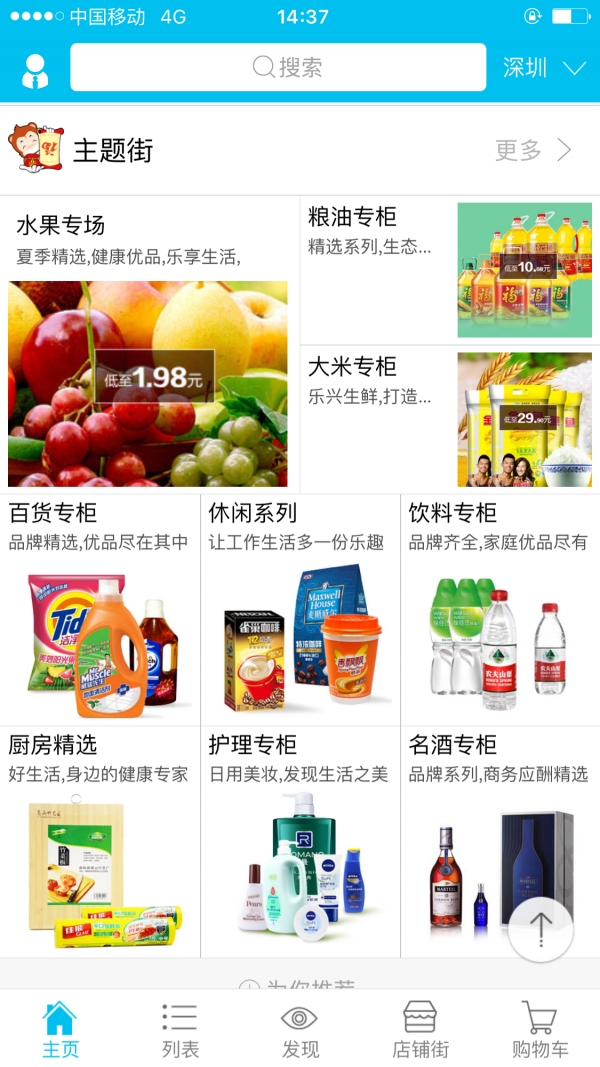
Task: Open the 购物车 cart tab
Action: tap(540, 1029)
